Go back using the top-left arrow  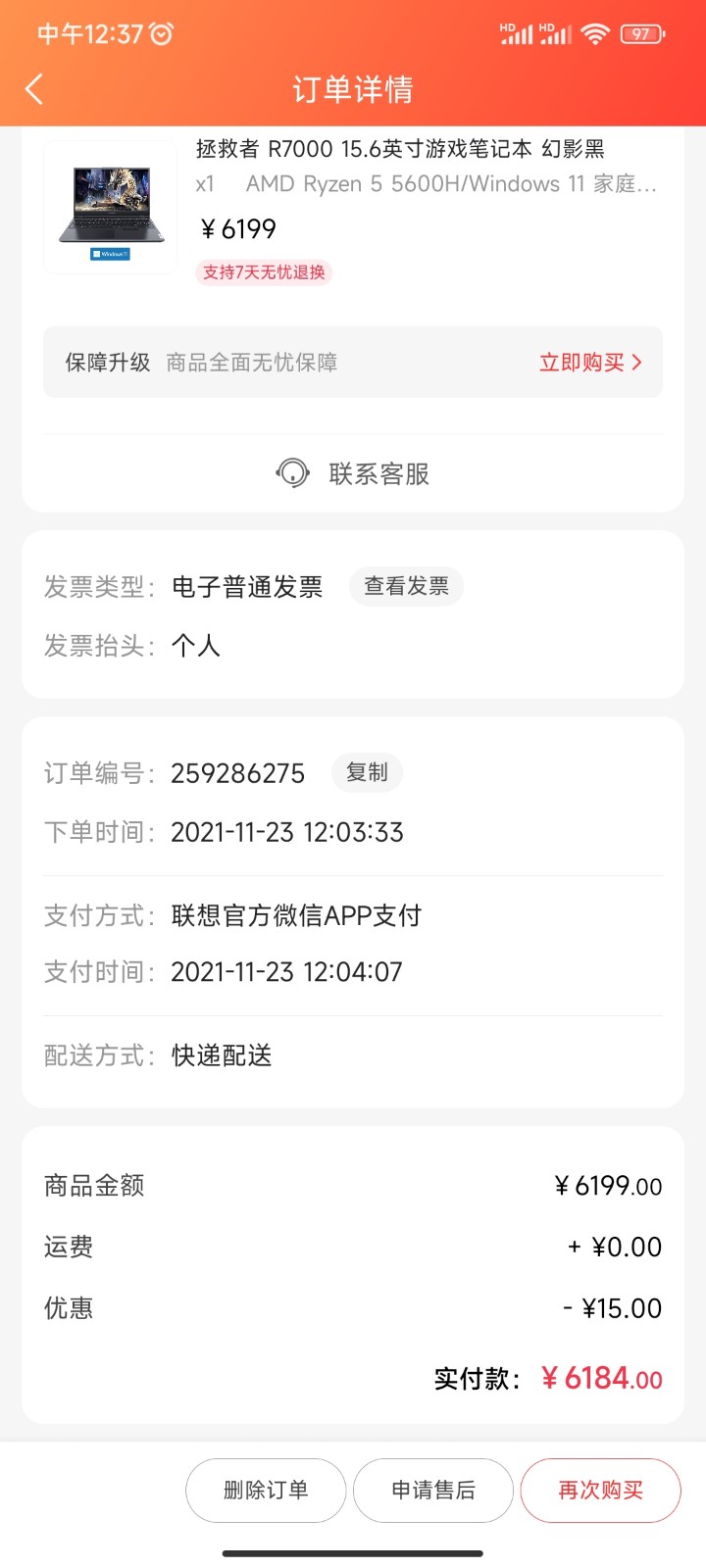(35, 89)
